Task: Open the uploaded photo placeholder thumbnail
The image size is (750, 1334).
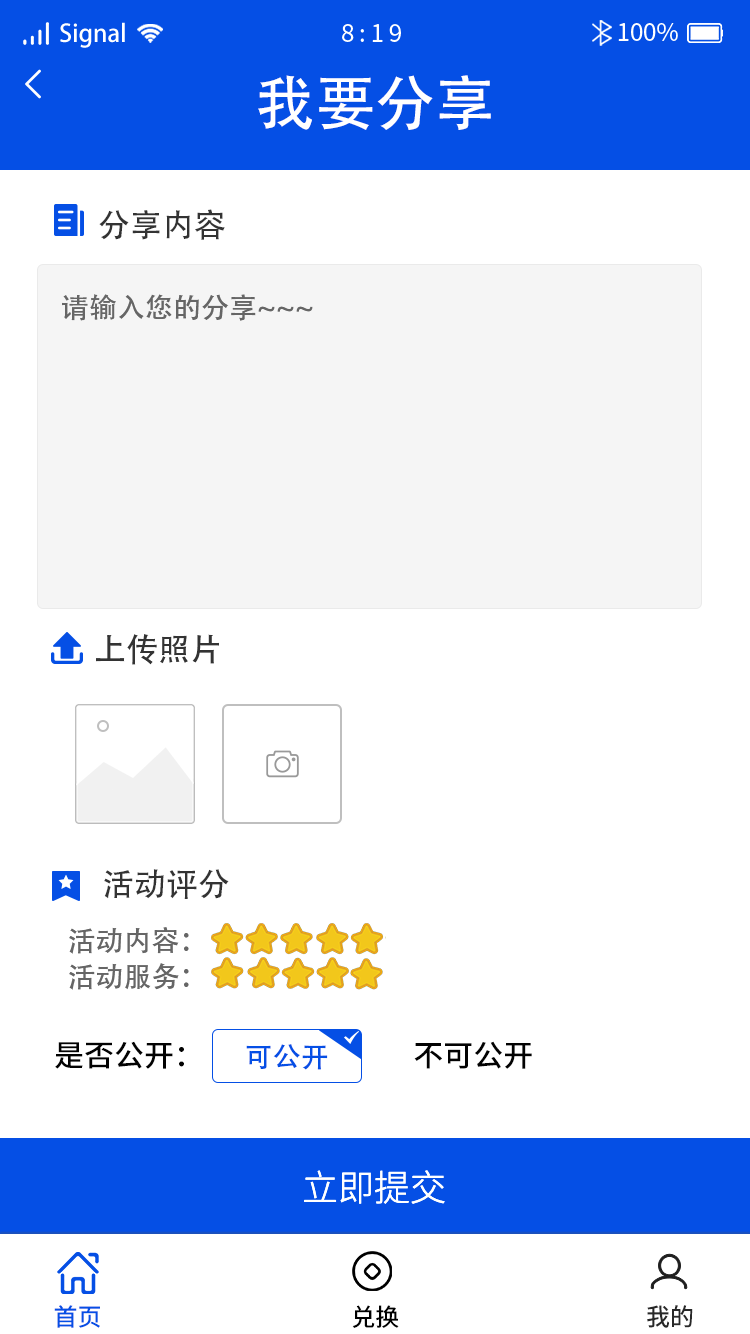Action: pyautogui.click(x=135, y=764)
